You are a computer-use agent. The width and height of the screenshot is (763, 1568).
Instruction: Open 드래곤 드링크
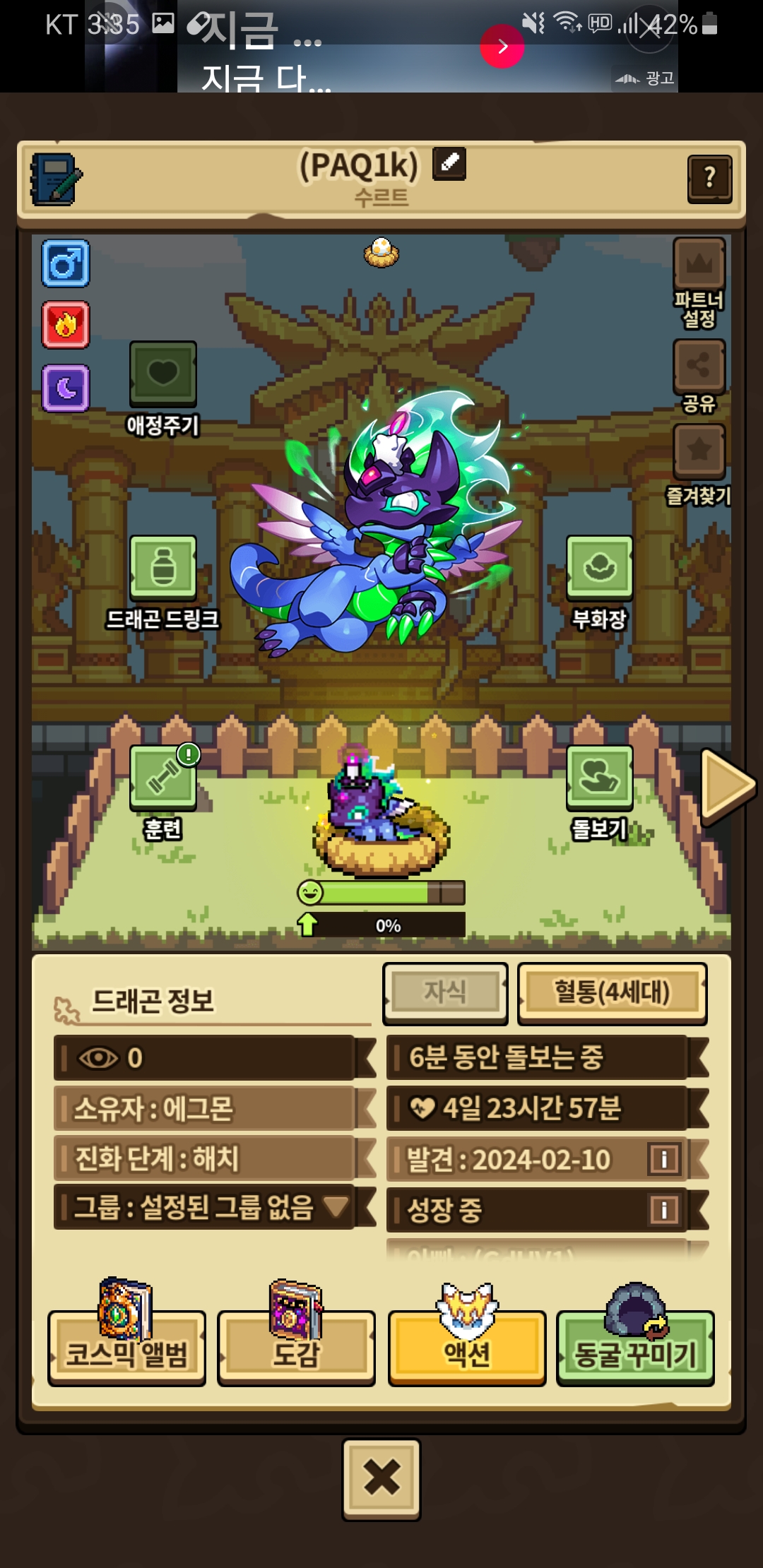pyautogui.click(x=162, y=568)
